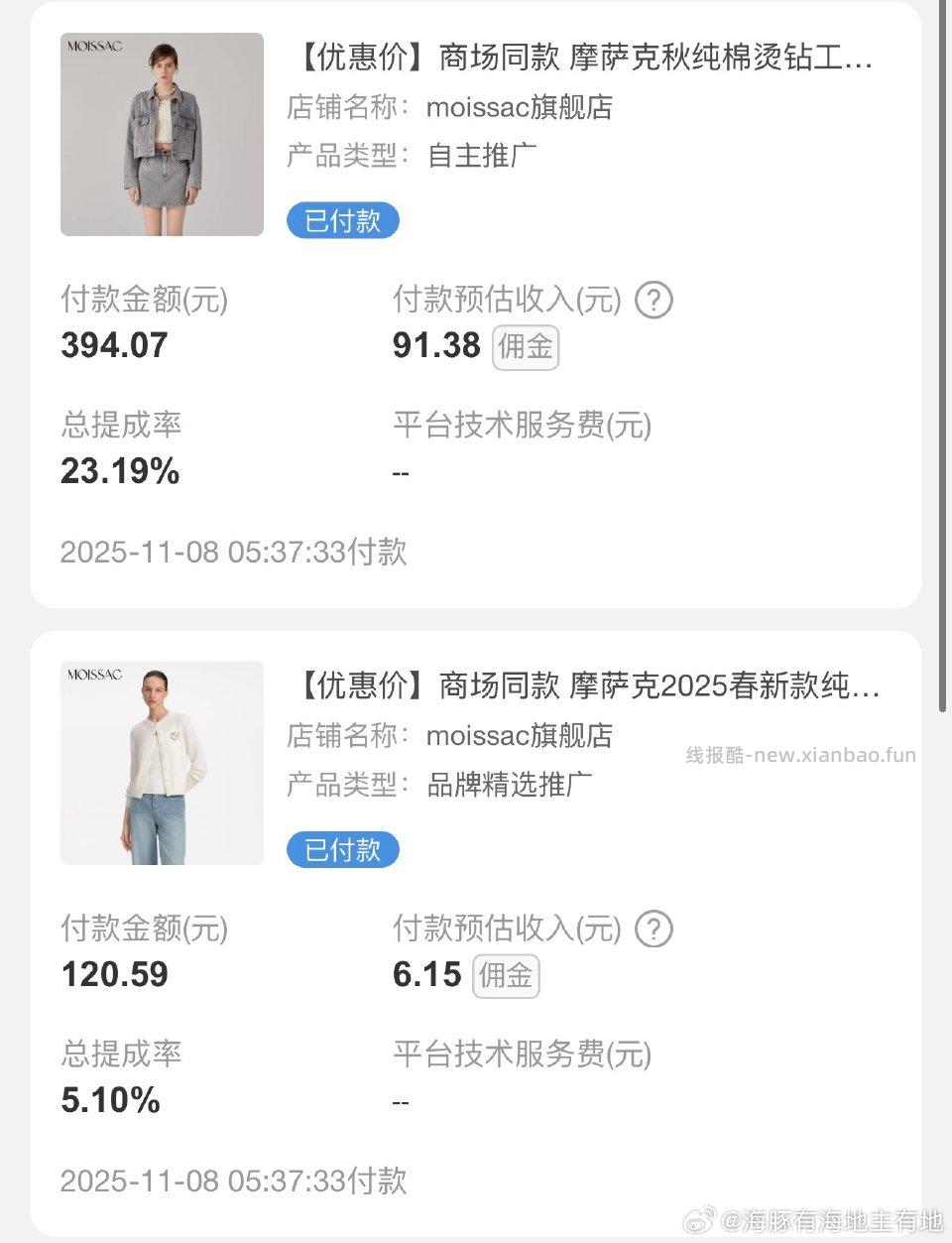Open moissac旗舰店 store page from first order

[521, 107]
